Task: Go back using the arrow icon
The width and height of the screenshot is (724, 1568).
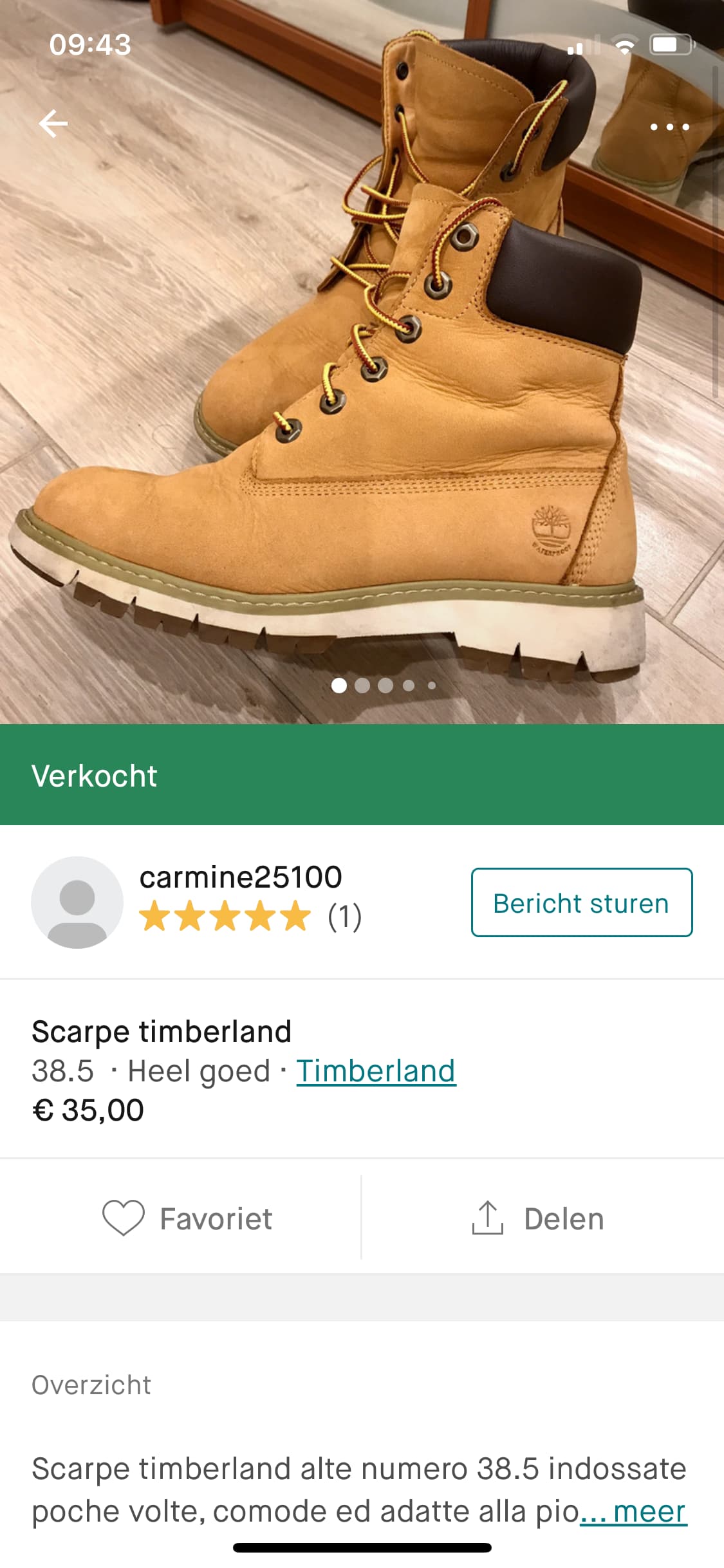Action: coord(53,124)
